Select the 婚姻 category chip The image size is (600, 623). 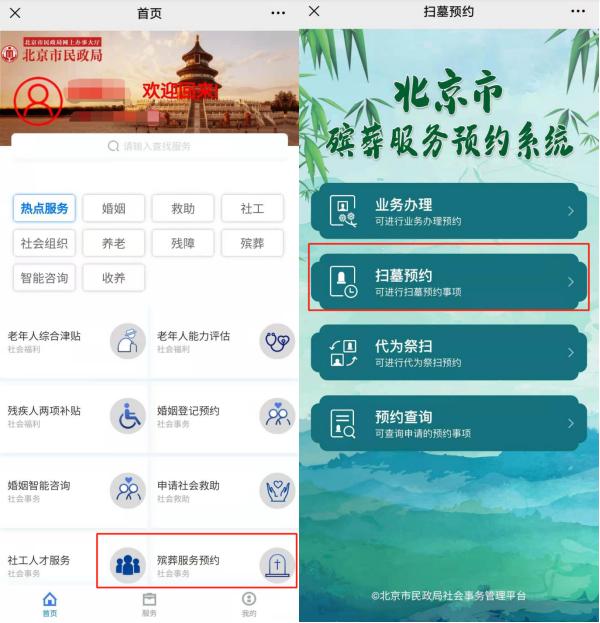point(114,208)
